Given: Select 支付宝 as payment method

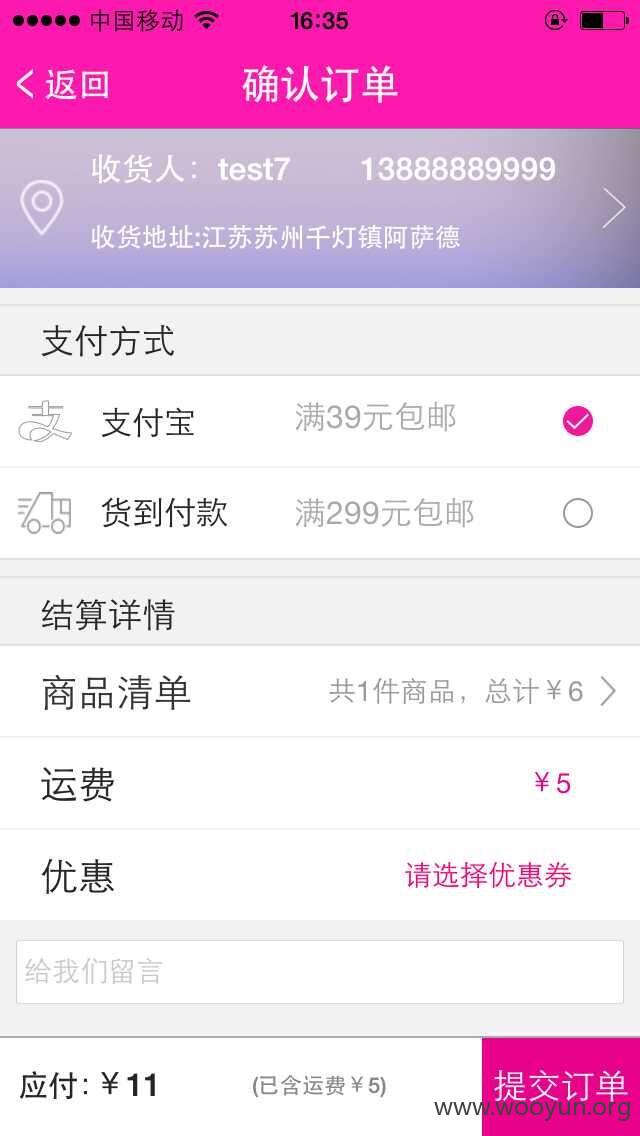Looking at the screenshot, I should click(x=320, y=421).
